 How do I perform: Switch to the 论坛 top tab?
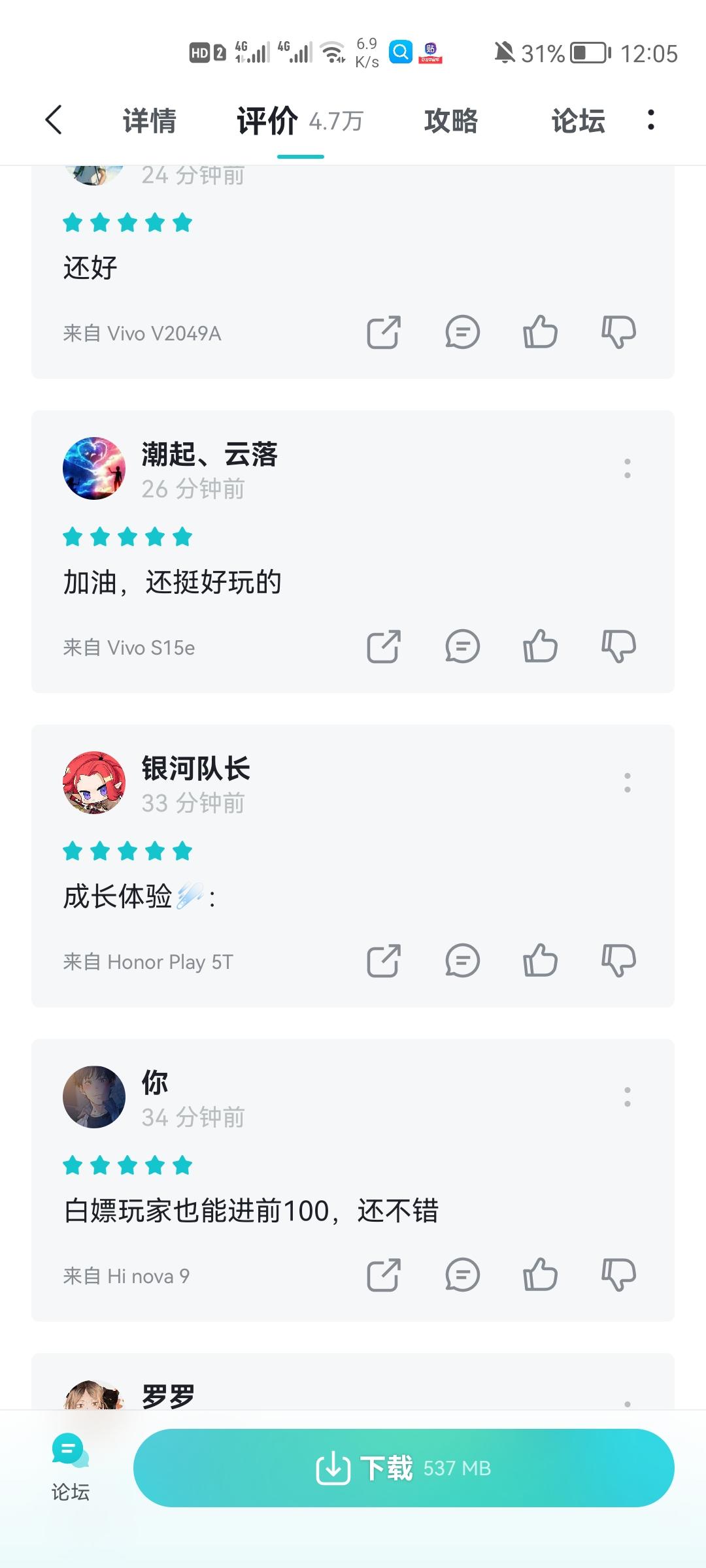[x=578, y=121]
